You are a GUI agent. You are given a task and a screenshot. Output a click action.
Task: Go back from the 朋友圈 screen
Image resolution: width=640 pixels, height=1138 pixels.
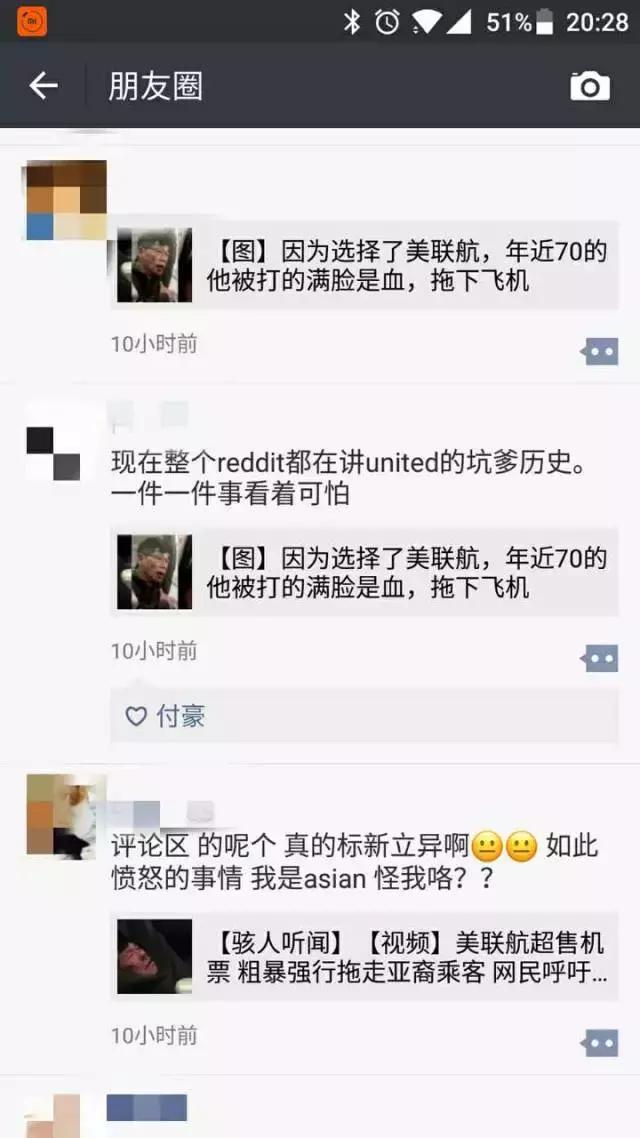pyautogui.click(x=43, y=86)
